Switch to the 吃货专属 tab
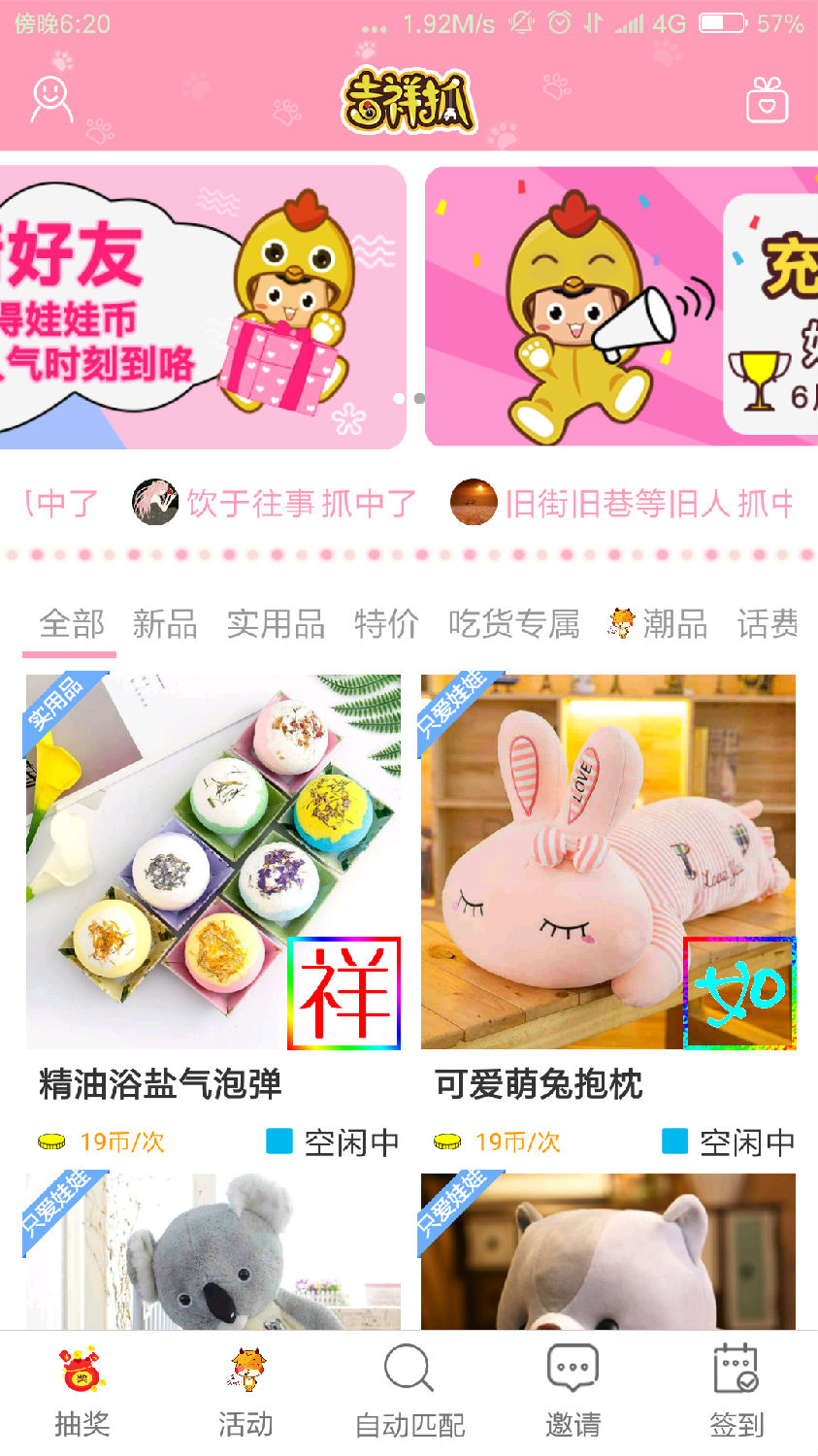The width and height of the screenshot is (818, 1456). [x=513, y=623]
